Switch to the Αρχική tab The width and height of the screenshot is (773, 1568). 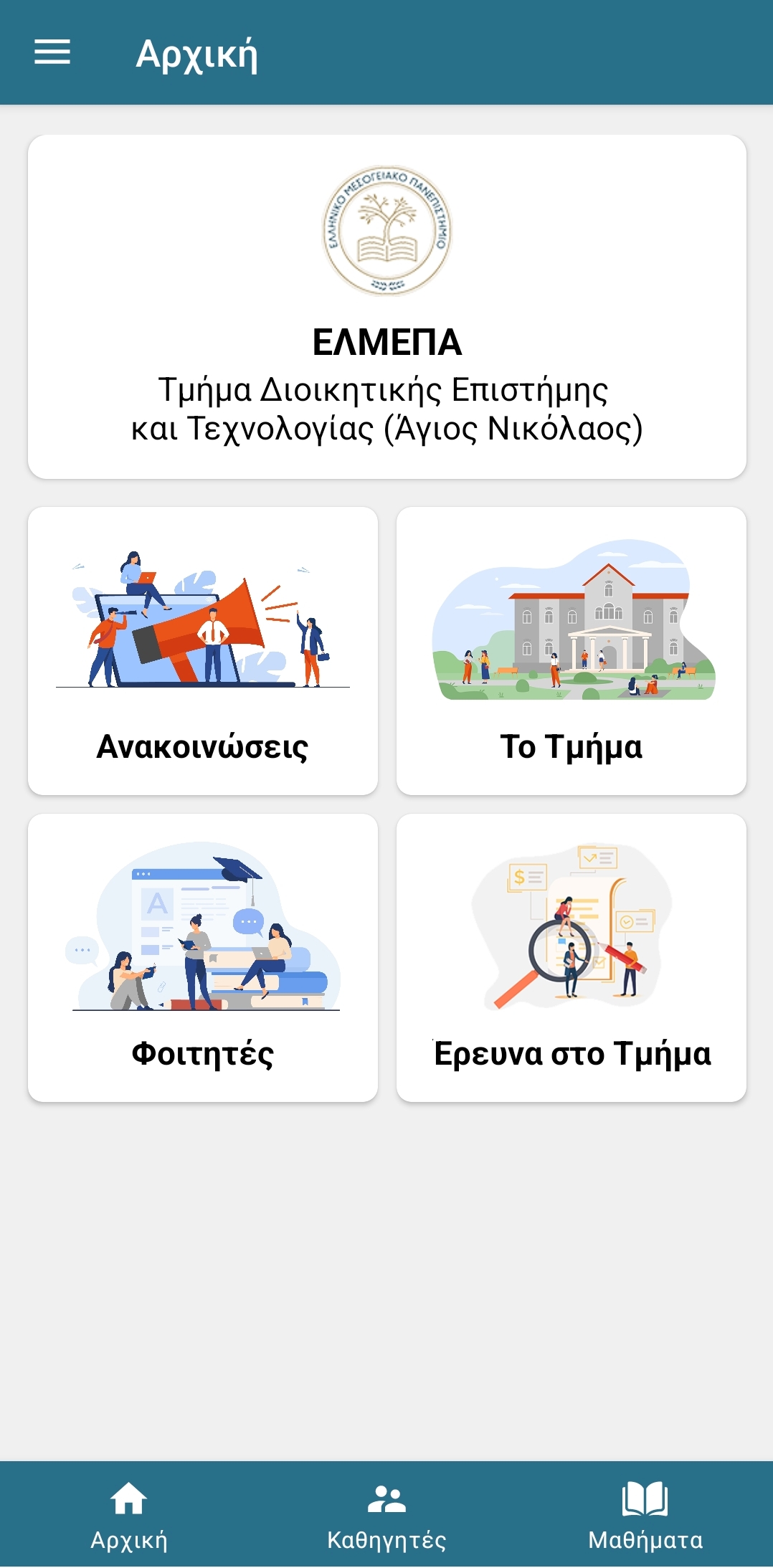pyautogui.click(x=129, y=1515)
